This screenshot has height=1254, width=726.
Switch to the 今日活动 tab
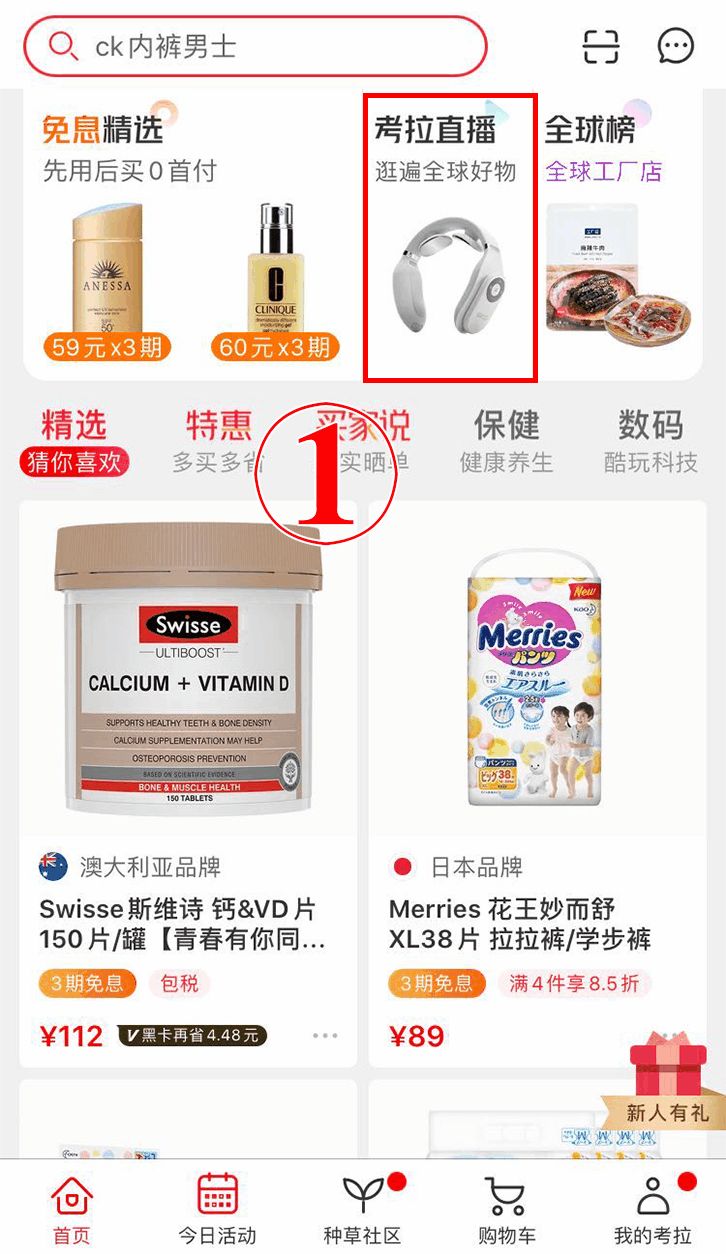pyautogui.click(x=217, y=1210)
